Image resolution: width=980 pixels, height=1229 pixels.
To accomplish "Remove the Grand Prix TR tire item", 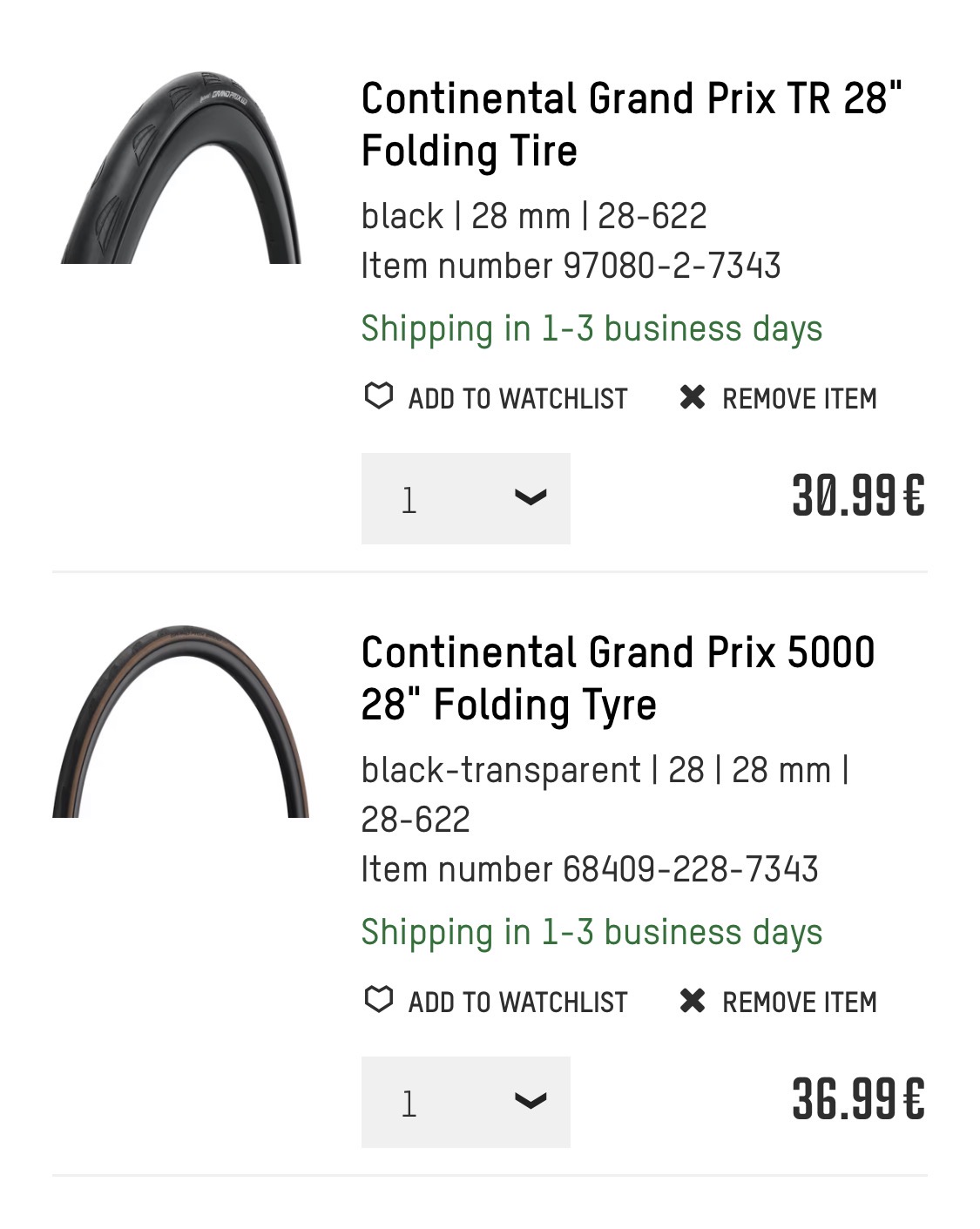I will (778, 398).
